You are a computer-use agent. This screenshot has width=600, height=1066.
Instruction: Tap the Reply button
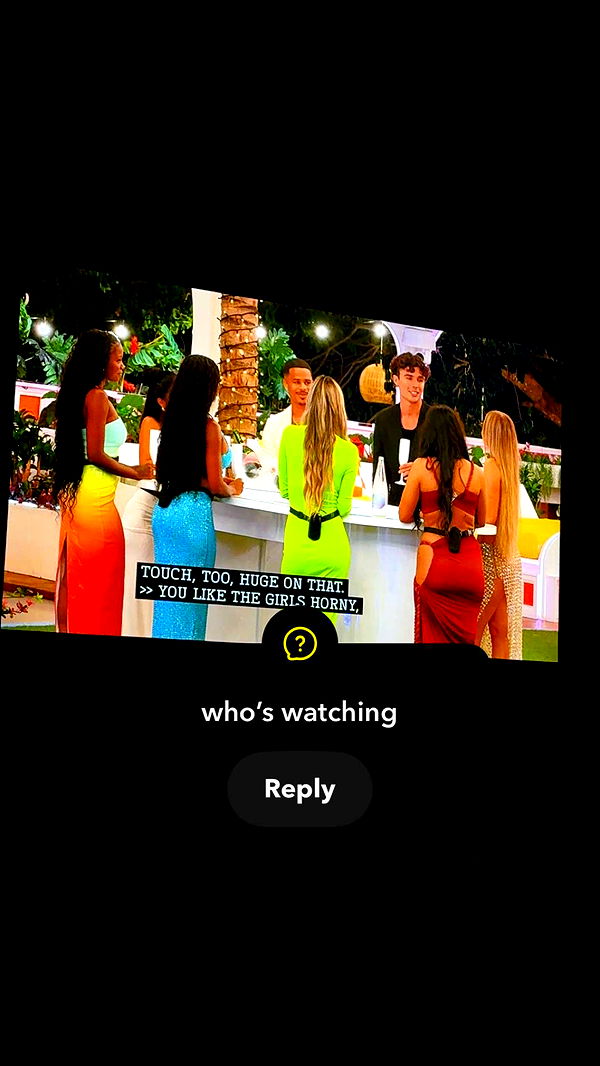pyautogui.click(x=299, y=789)
